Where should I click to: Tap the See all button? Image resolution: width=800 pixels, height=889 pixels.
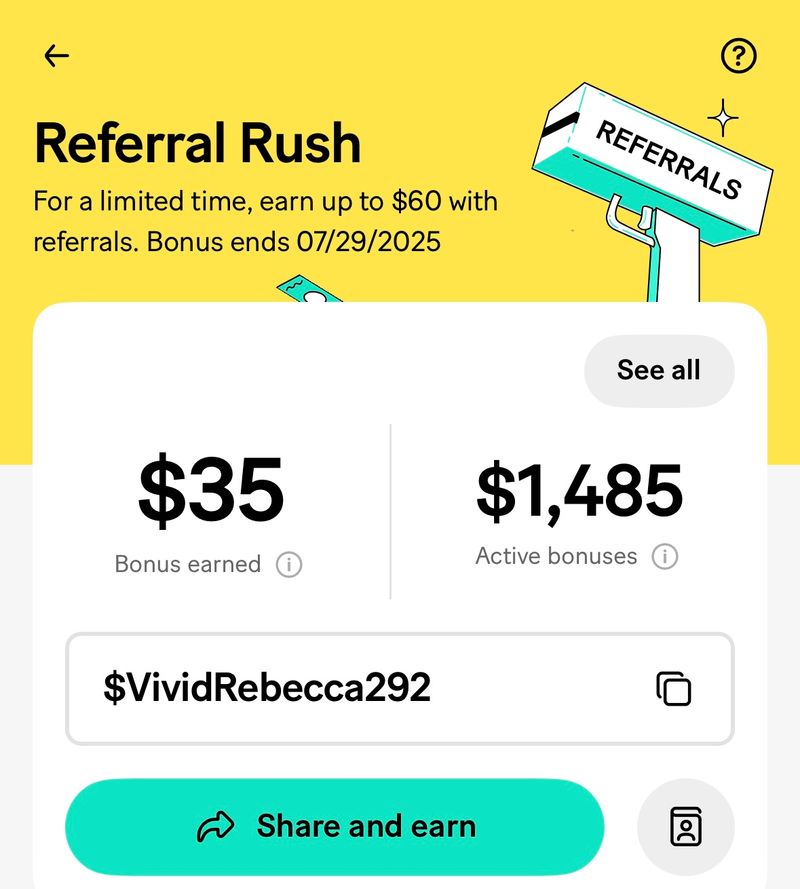(659, 370)
